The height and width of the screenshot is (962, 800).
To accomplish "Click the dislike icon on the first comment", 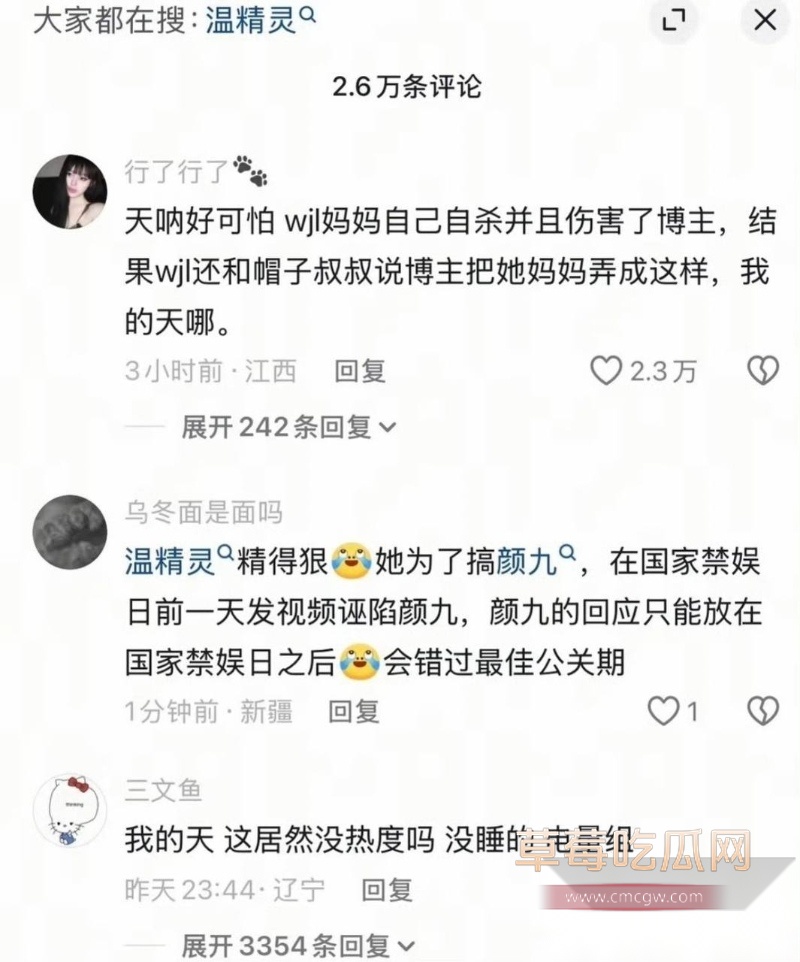I will pos(763,371).
